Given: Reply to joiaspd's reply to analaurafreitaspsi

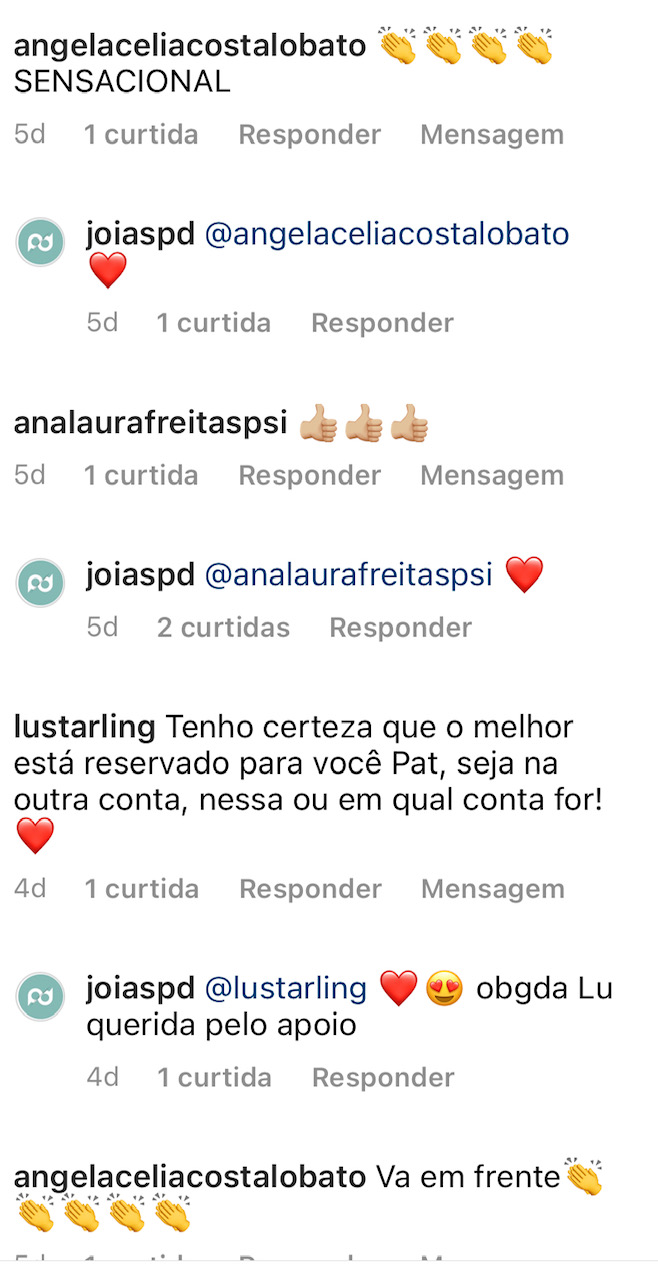Looking at the screenshot, I should pyautogui.click(x=400, y=628).
